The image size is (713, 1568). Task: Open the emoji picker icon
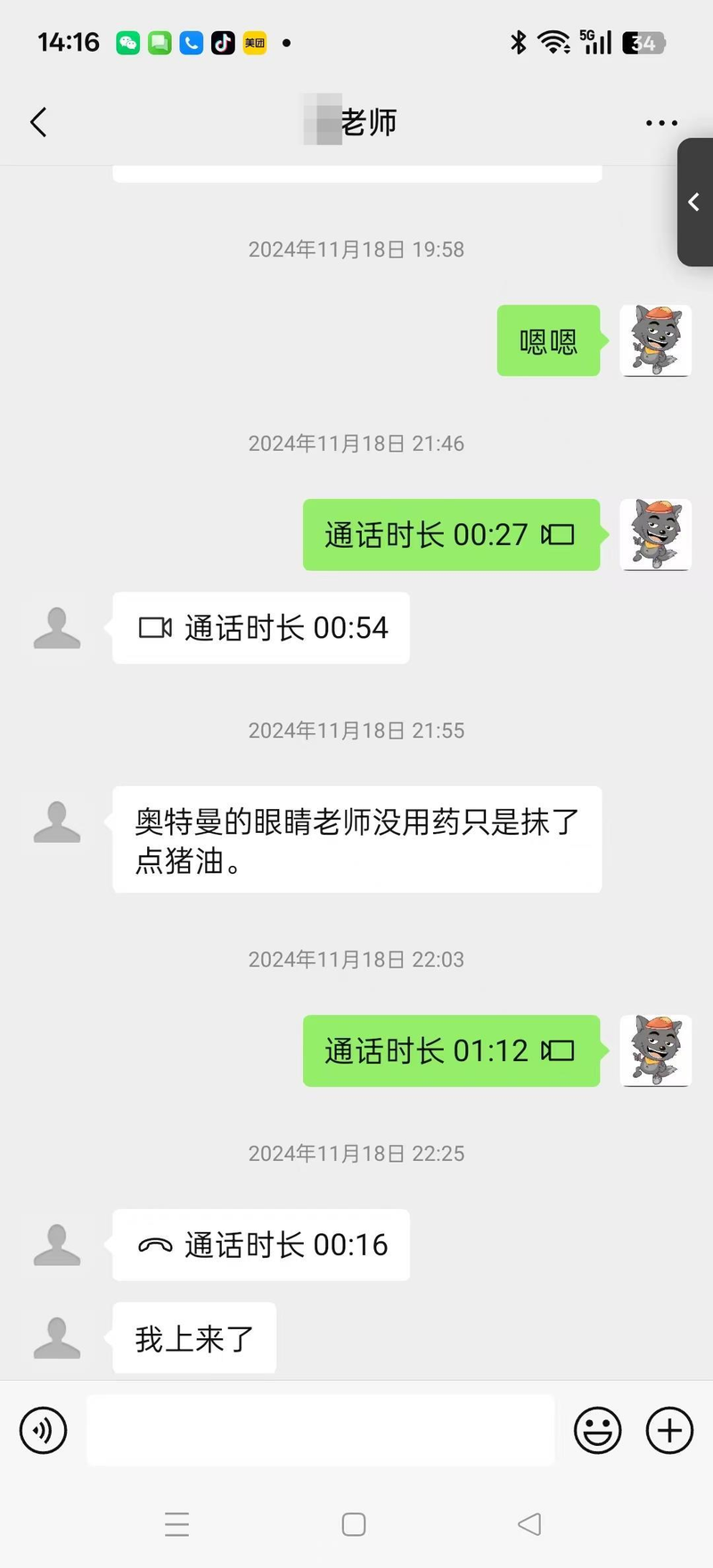pos(597,1430)
